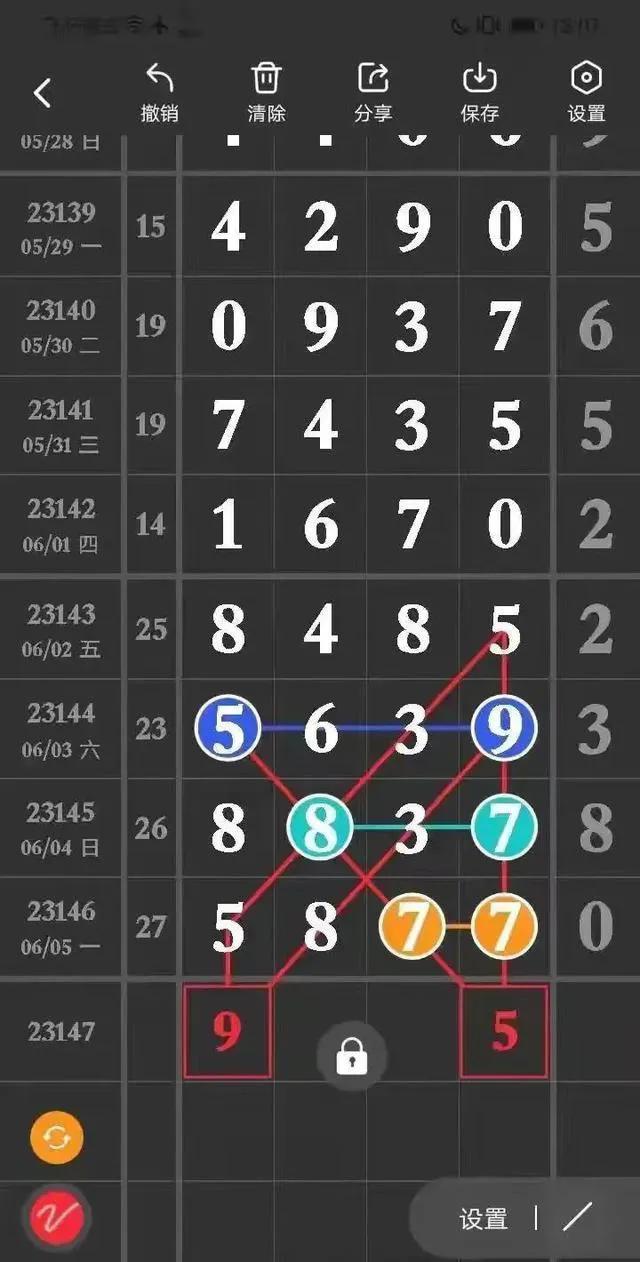The image size is (640, 1262).
Task: Share the chart via 分享
Action: click(x=373, y=92)
